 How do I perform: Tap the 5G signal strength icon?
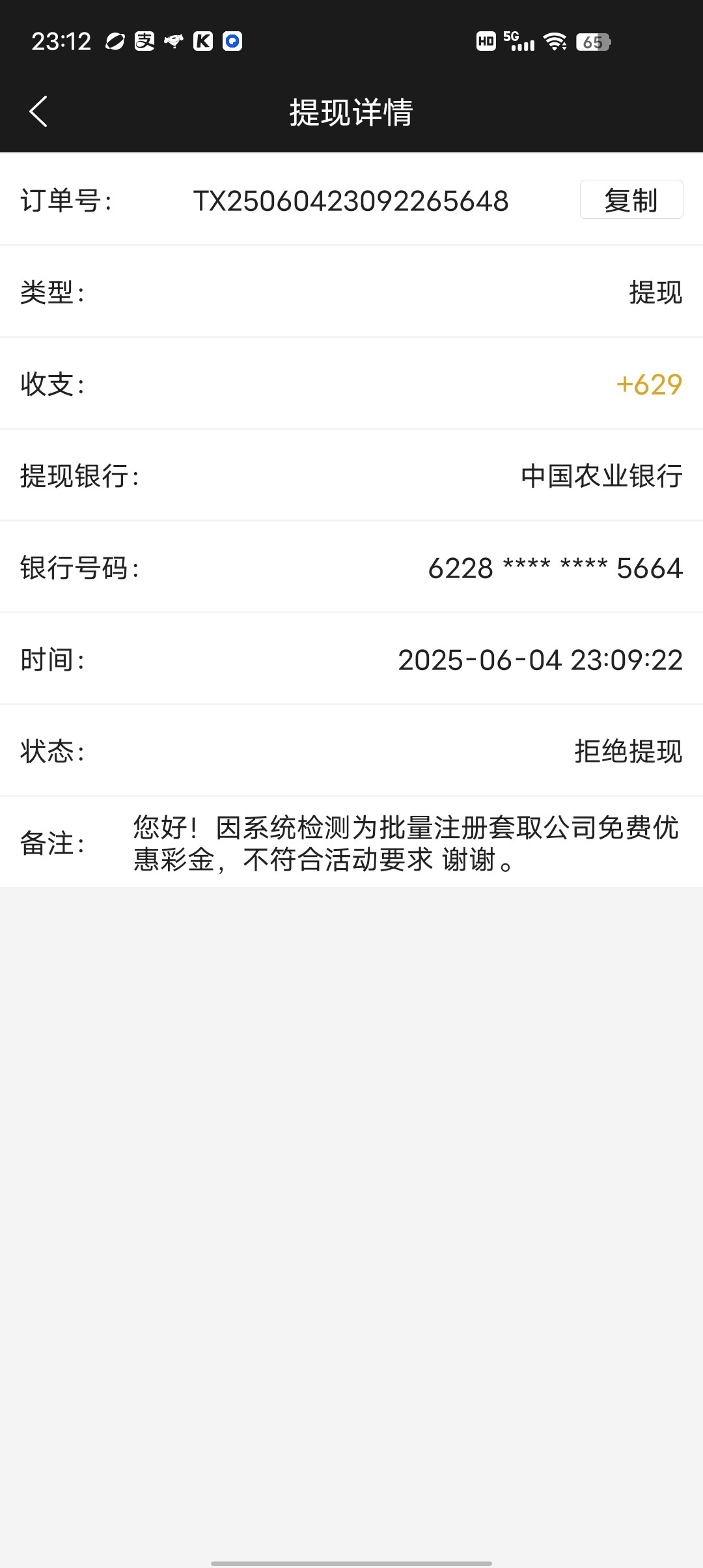(x=516, y=41)
